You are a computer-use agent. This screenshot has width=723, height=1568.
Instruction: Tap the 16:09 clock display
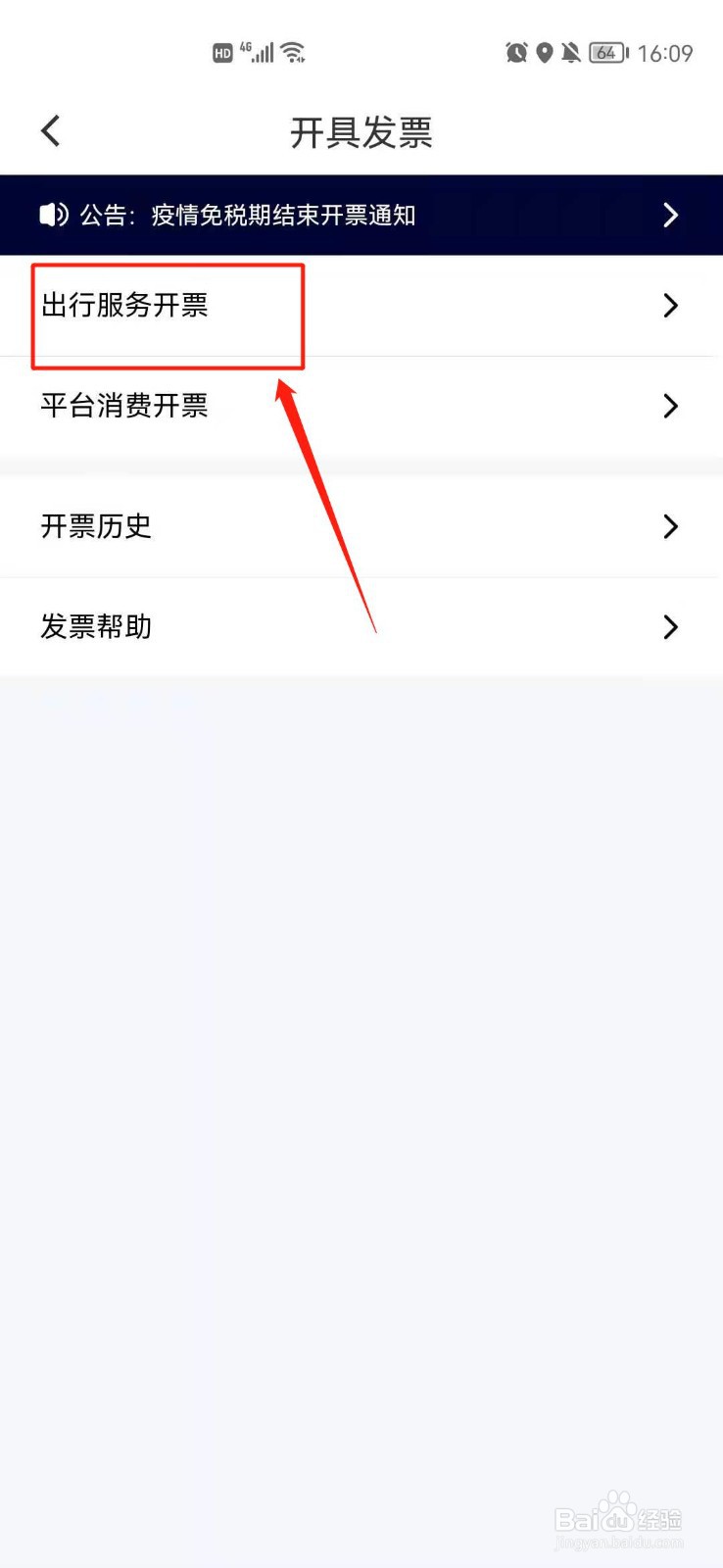tap(665, 54)
